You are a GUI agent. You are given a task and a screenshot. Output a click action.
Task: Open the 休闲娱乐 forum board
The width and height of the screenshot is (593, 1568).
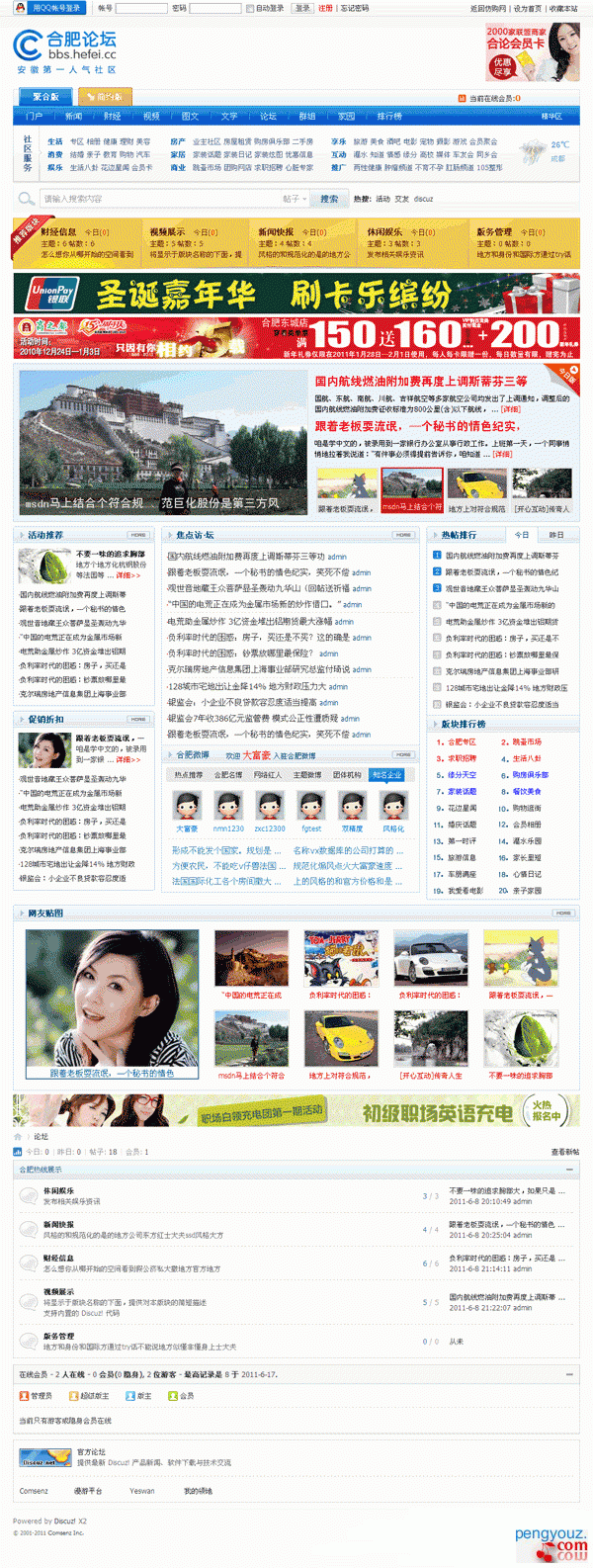tap(58, 1191)
